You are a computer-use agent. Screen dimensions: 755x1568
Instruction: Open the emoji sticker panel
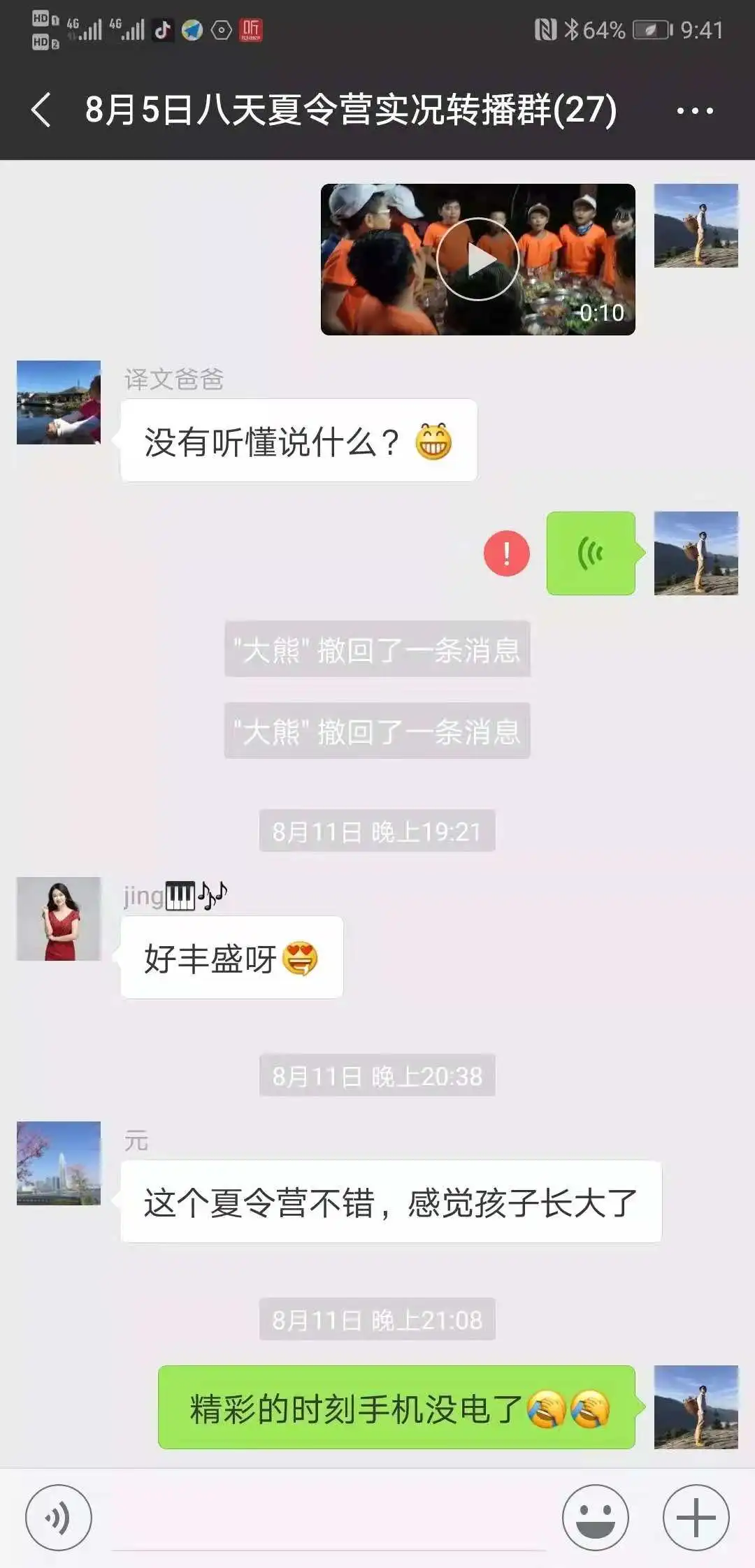596,1518
